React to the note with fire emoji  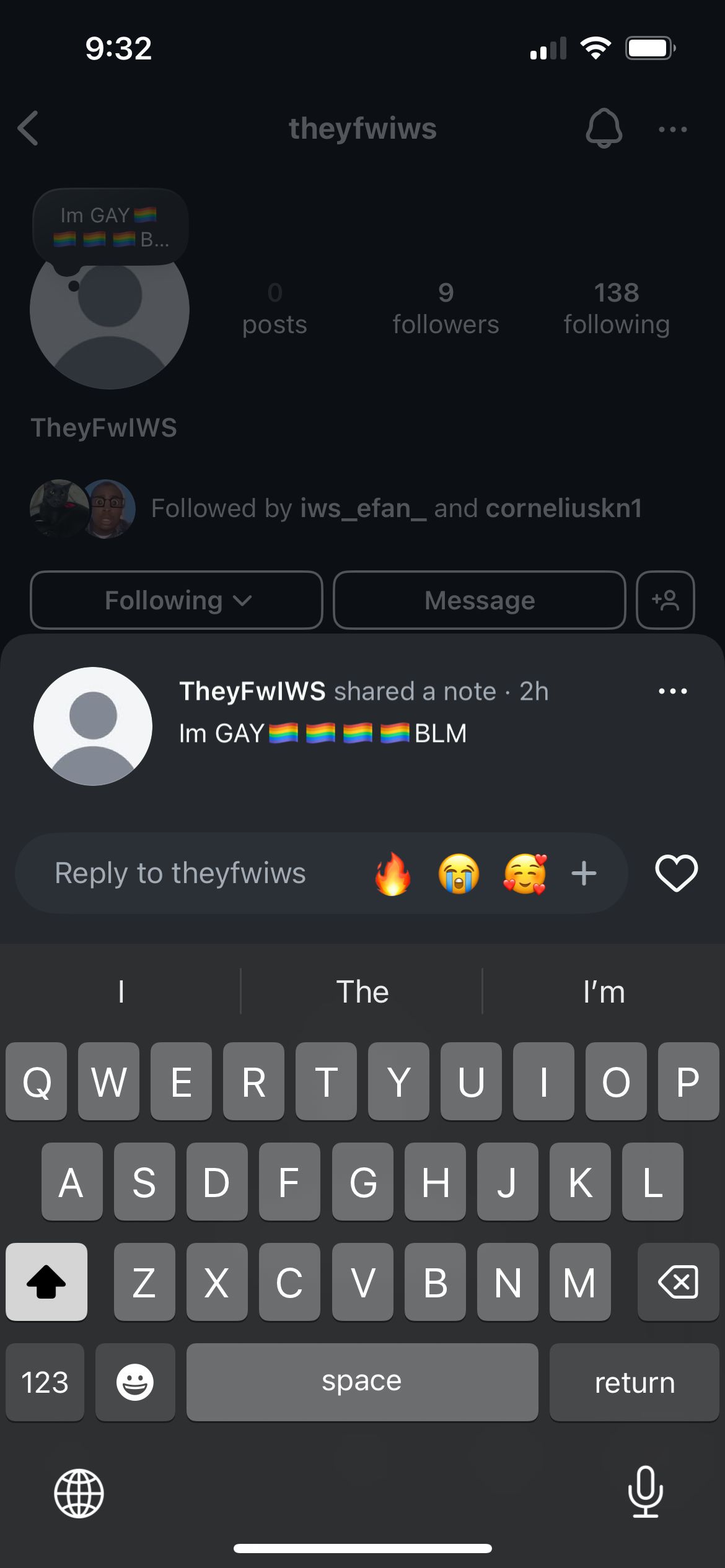[x=393, y=874]
